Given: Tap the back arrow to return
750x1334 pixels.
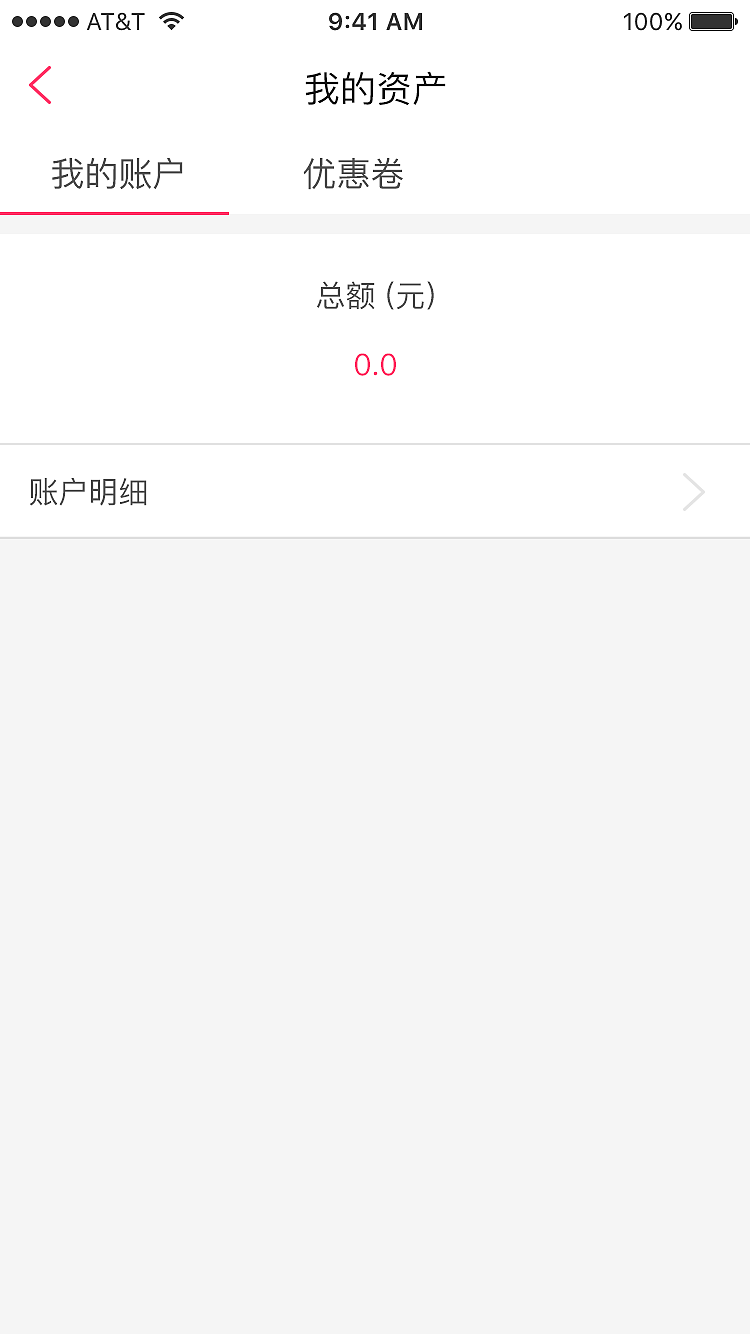Looking at the screenshot, I should pyautogui.click(x=40, y=85).
